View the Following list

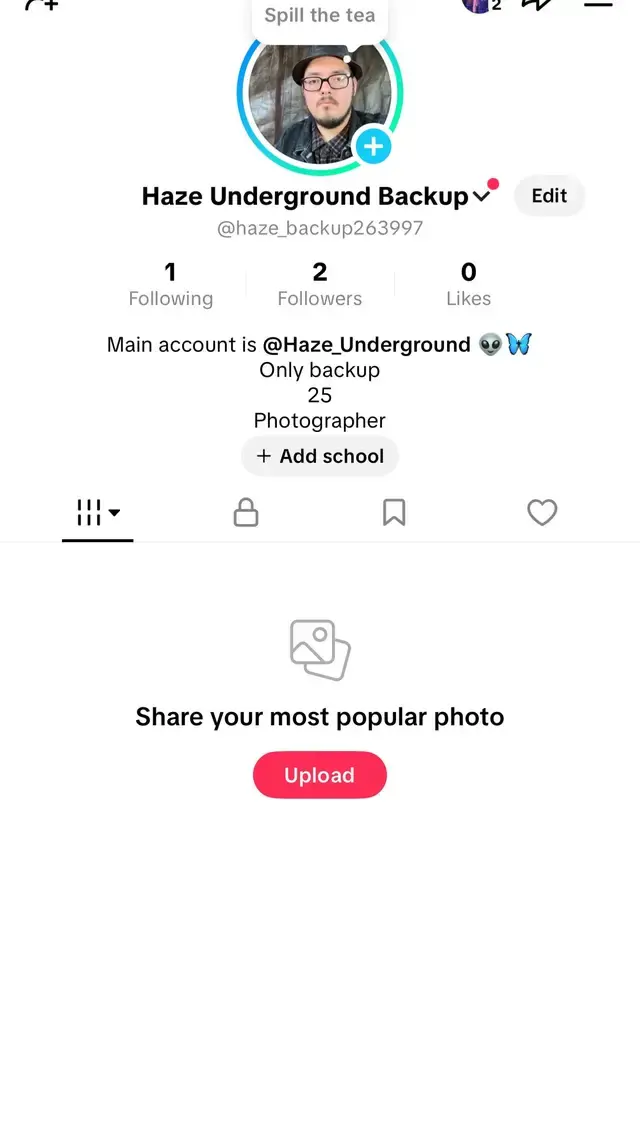[x=171, y=284]
